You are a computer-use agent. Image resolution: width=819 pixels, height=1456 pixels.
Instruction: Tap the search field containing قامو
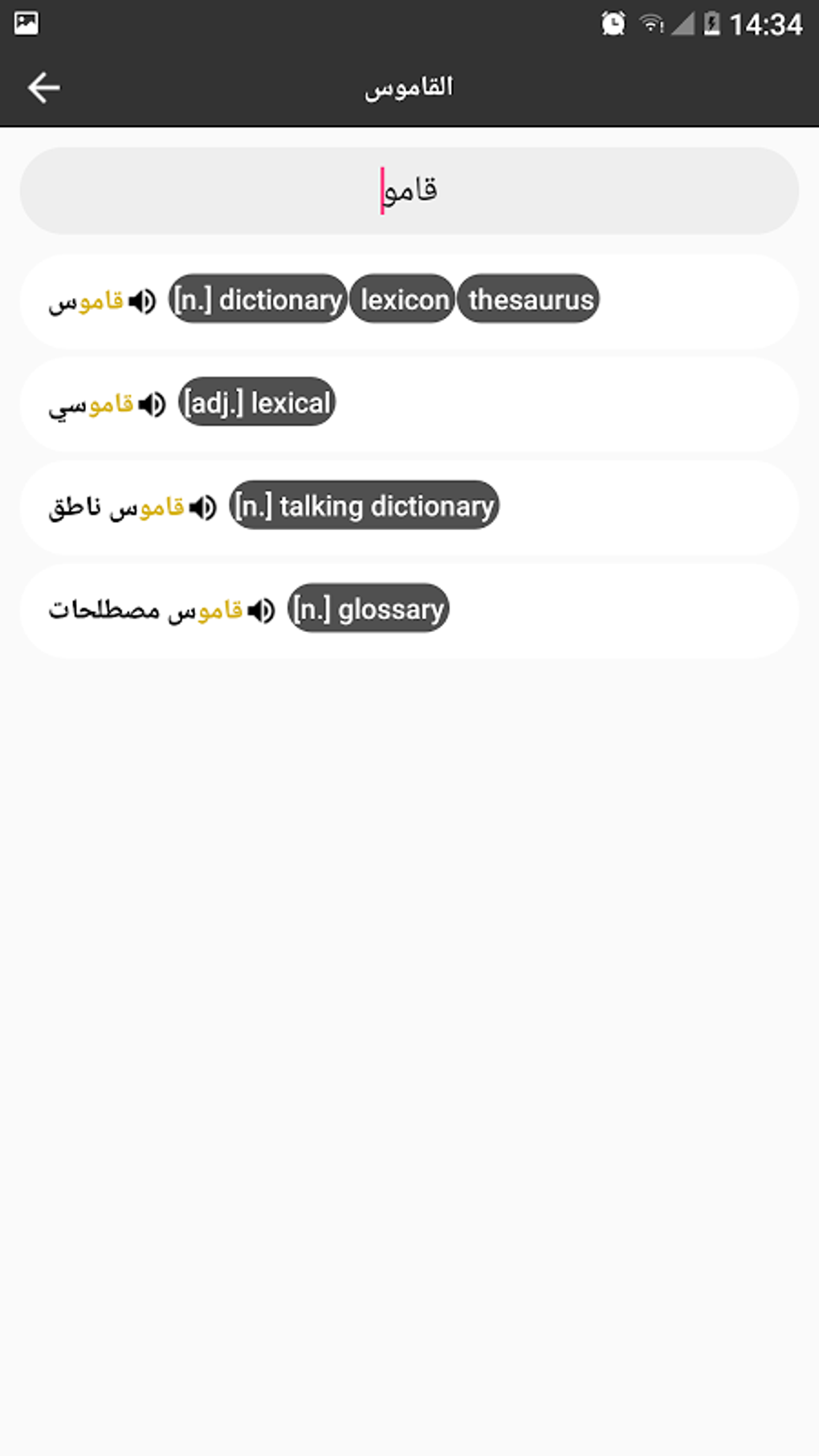point(409,190)
